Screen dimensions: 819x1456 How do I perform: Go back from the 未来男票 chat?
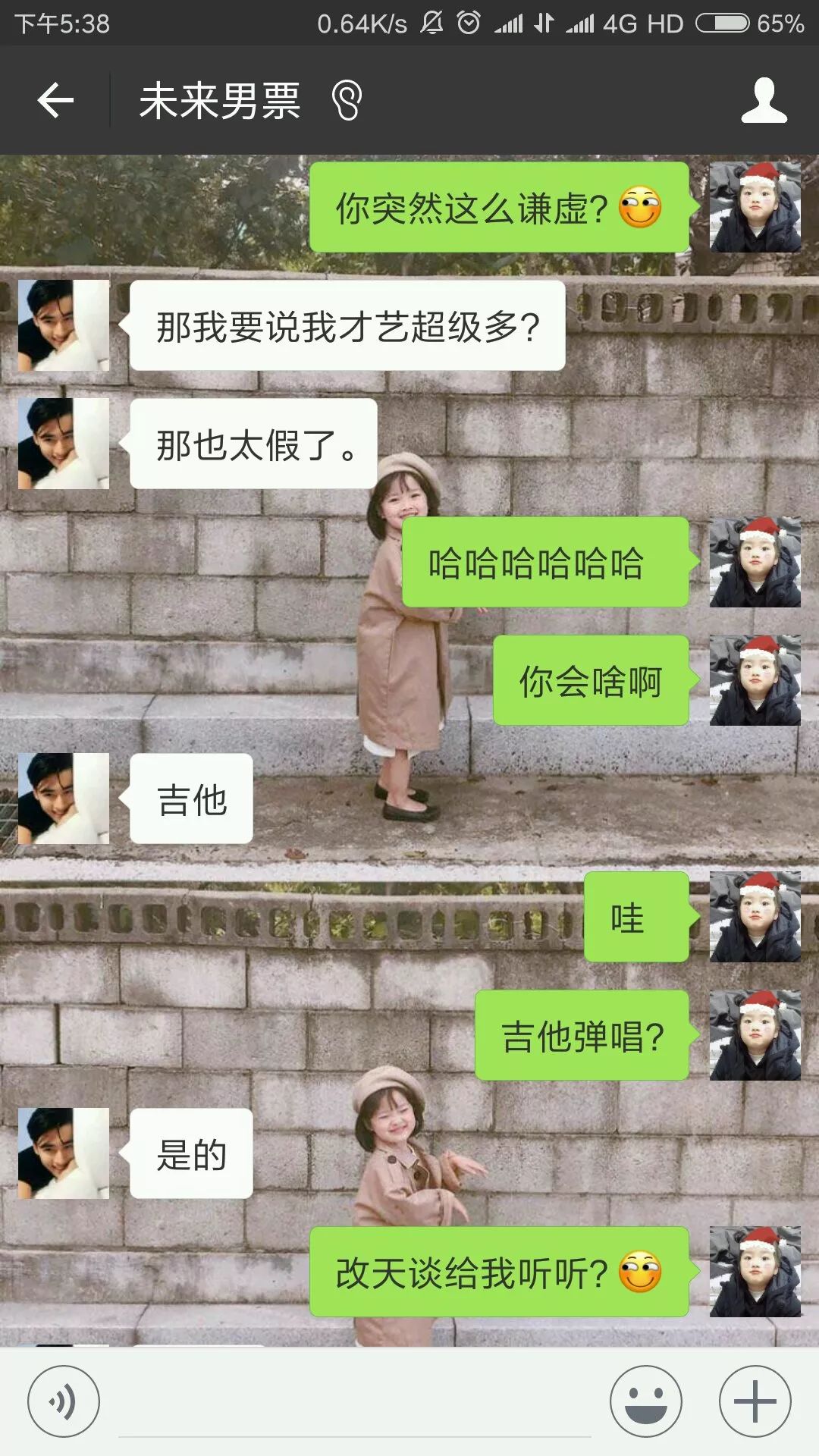pos(55,100)
